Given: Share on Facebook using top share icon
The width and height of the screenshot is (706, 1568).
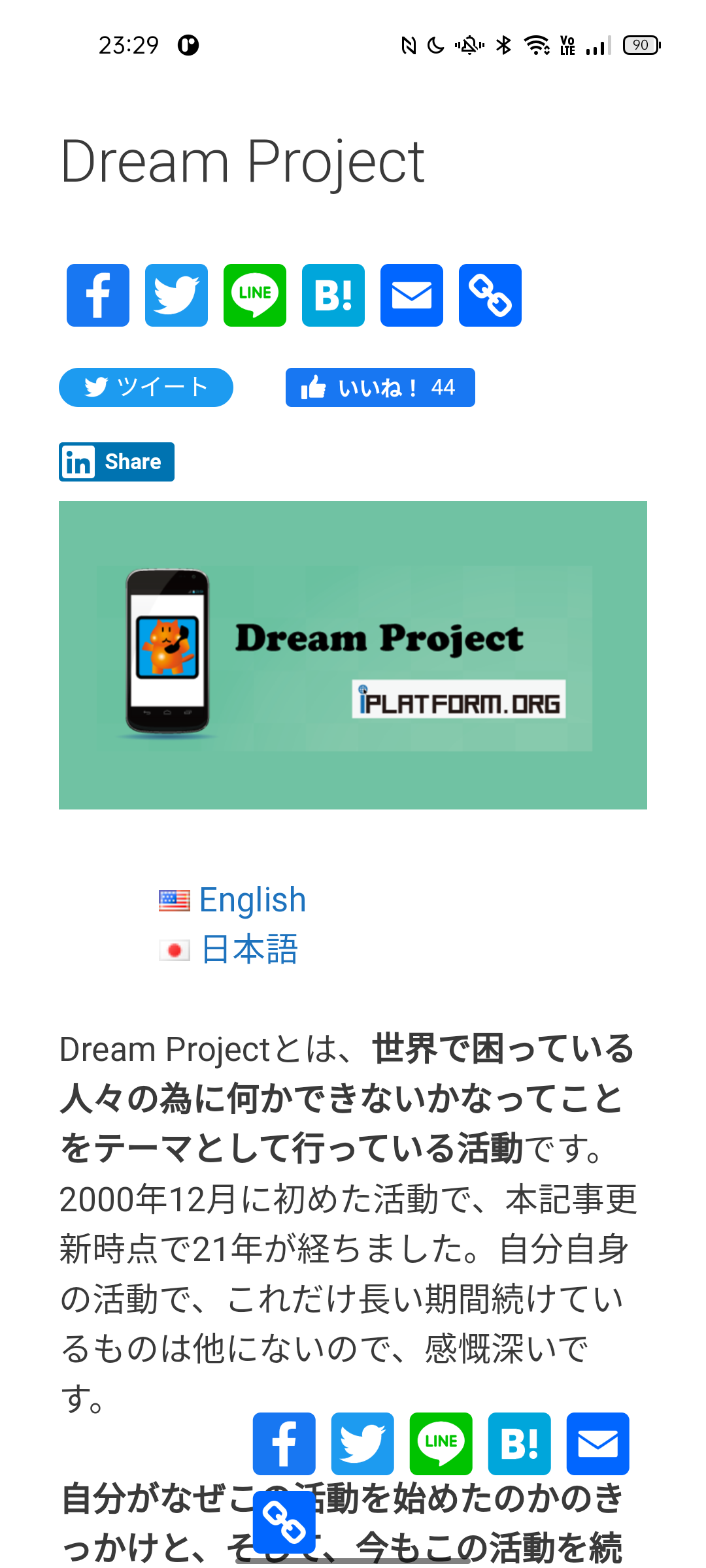Looking at the screenshot, I should coord(98,295).
